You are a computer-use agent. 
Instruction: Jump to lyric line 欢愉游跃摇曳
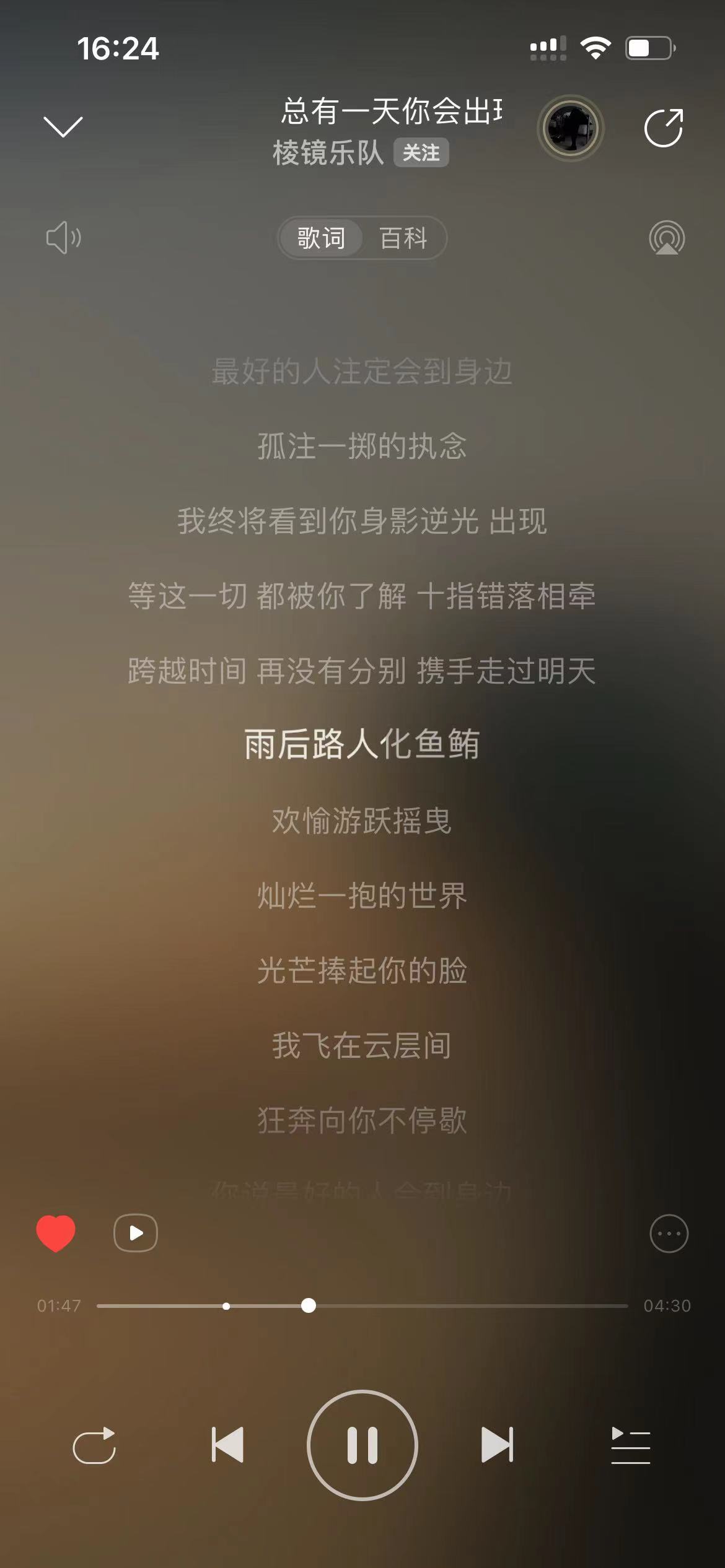click(362, 821)
